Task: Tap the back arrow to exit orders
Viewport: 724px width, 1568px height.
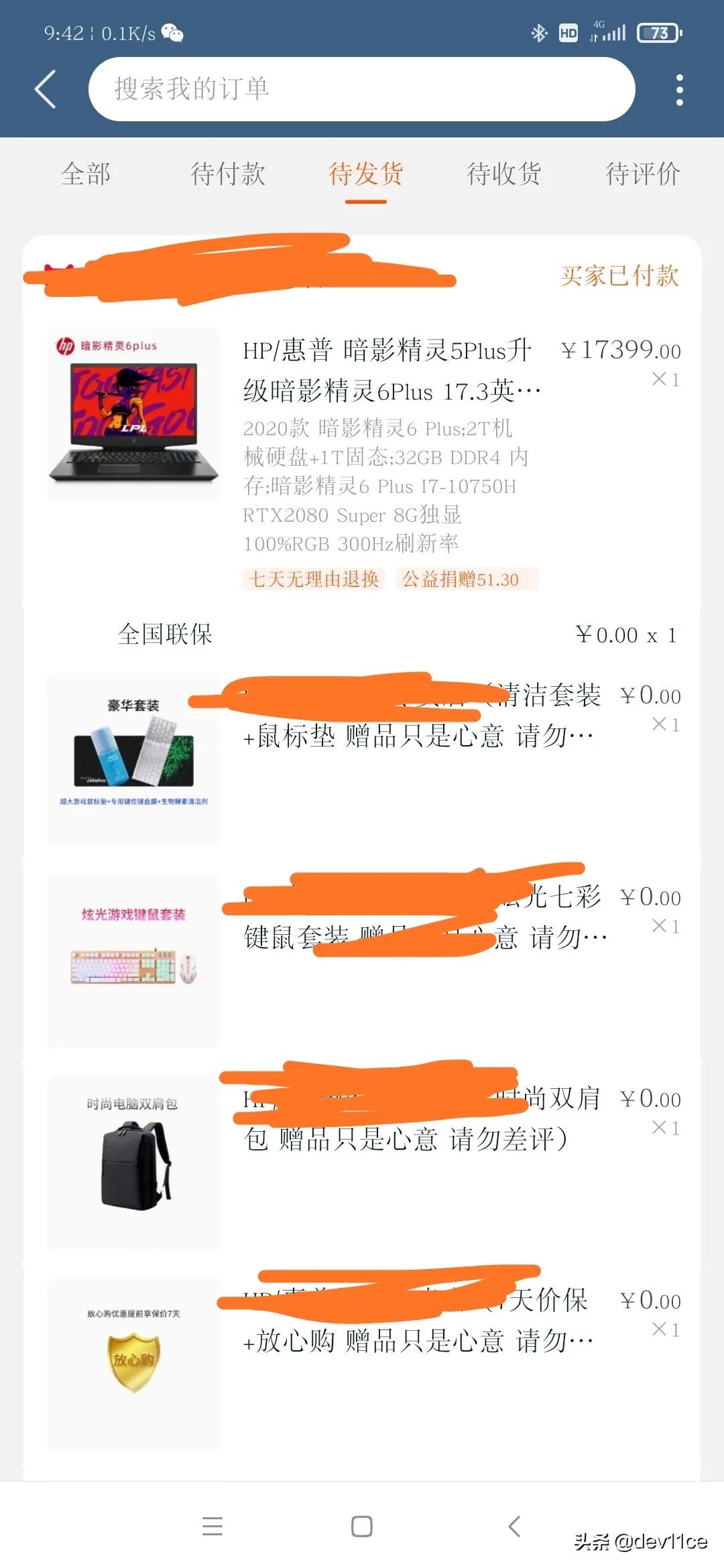Action: [x=46, y=89]
